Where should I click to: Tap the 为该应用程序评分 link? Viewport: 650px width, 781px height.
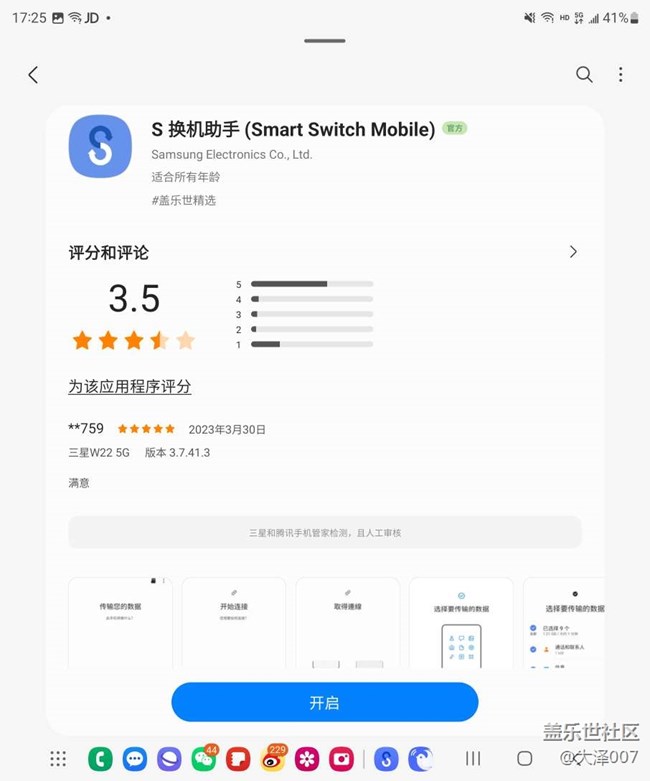tap(130, 386)
